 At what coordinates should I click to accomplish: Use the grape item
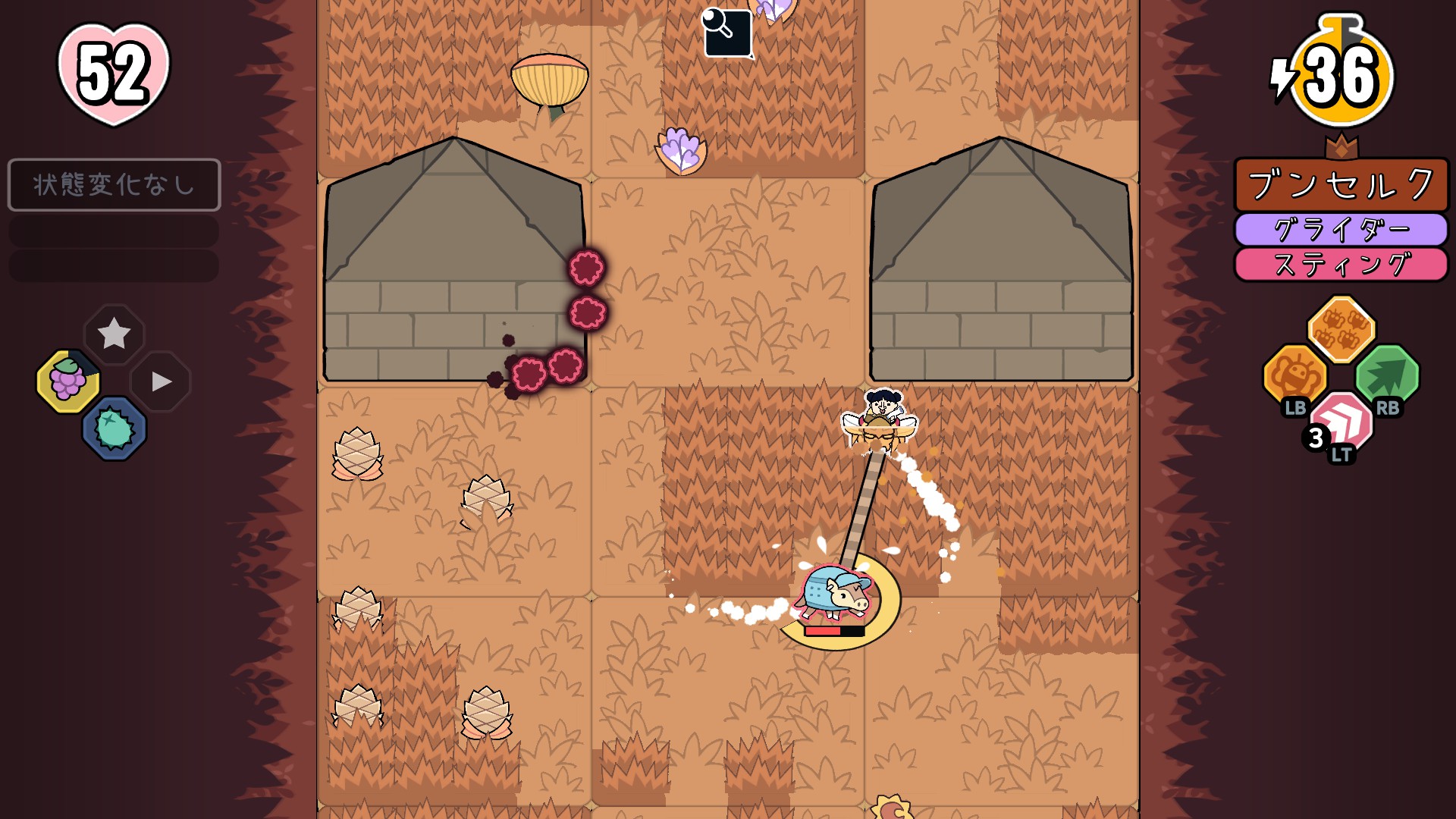68,381
